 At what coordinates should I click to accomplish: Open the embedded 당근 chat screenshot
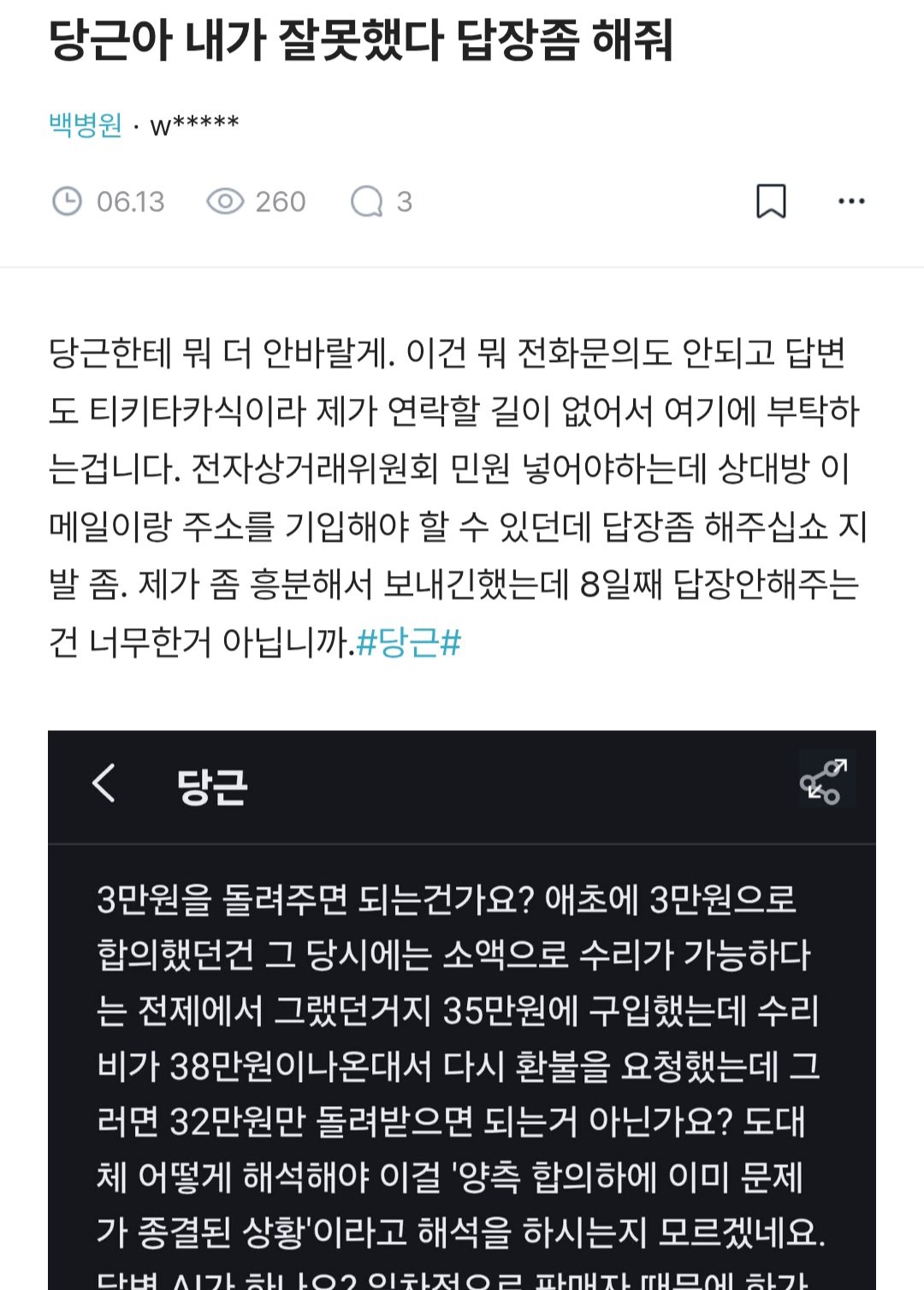[462, 1027]
